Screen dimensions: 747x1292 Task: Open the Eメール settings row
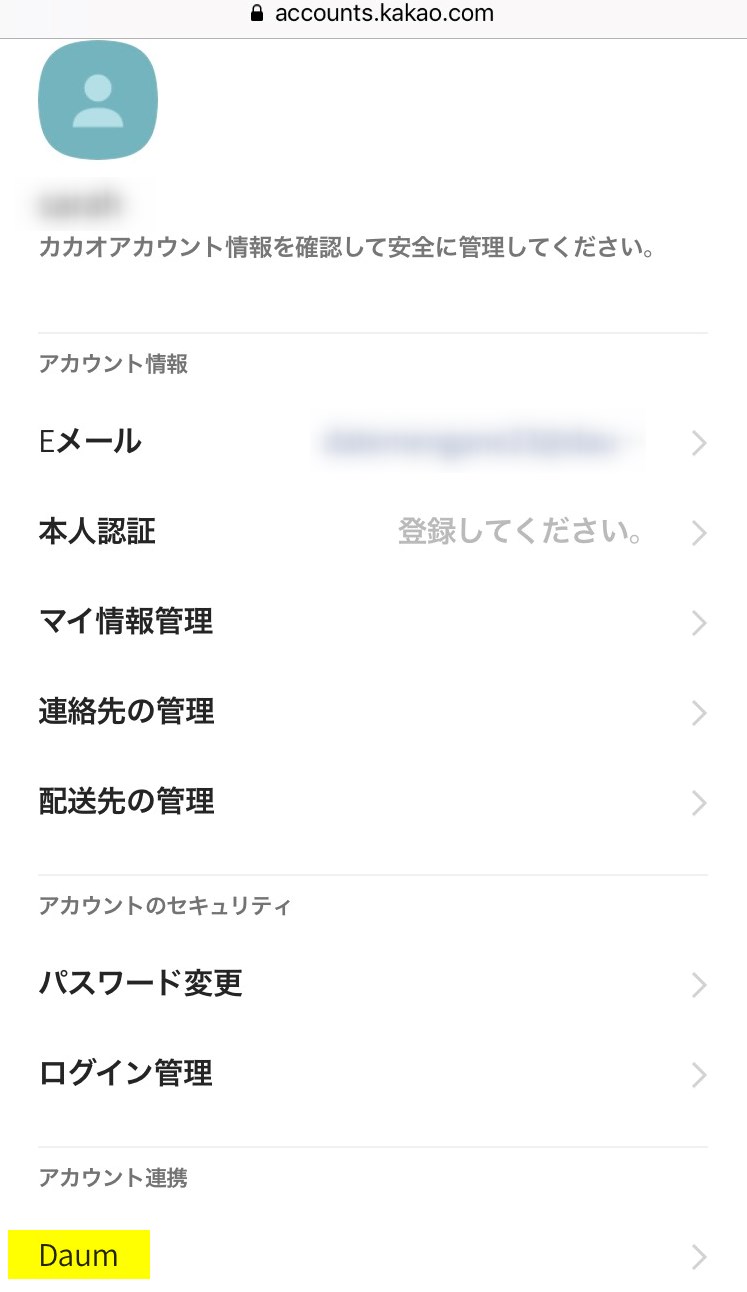tap(372, 442)
